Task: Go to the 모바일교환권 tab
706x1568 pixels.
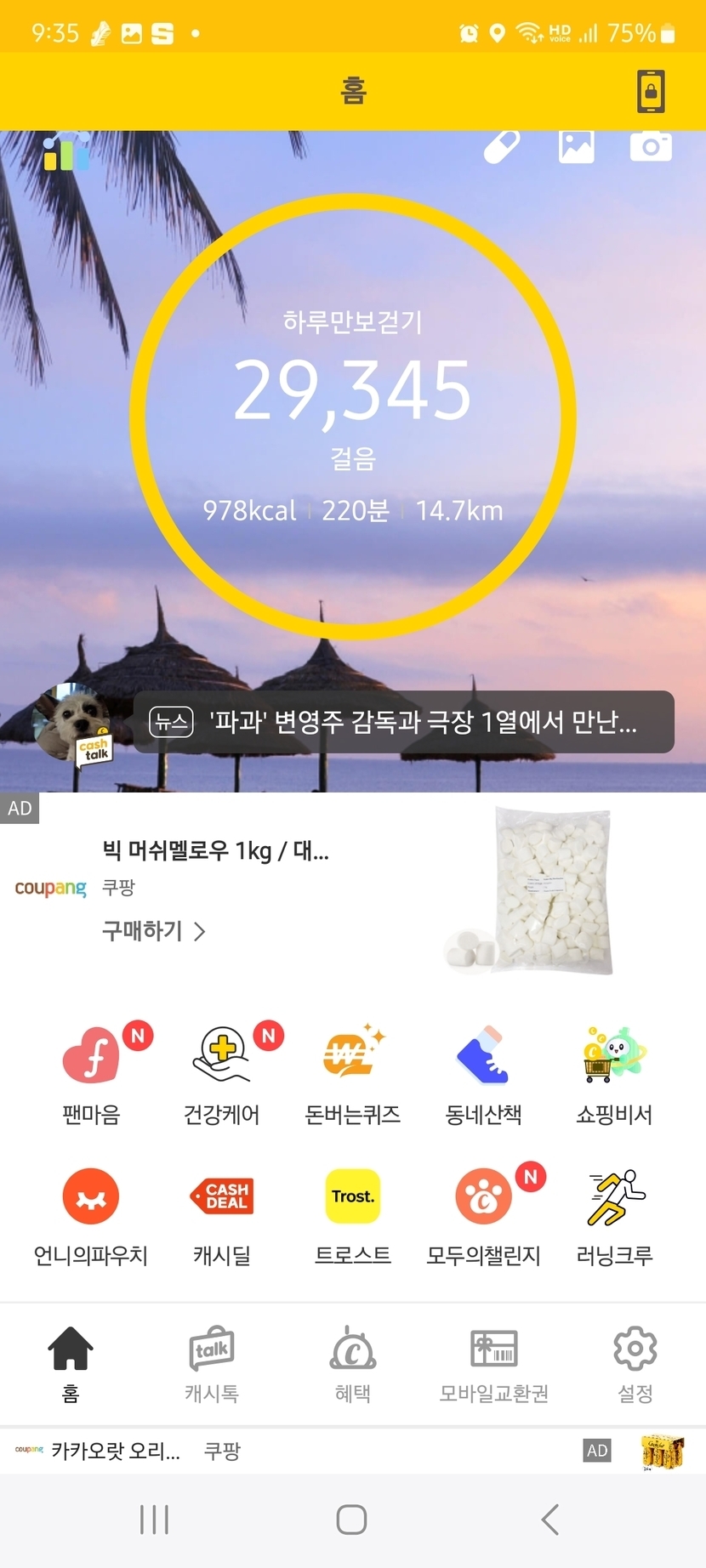Action: tap(493, 1362)
